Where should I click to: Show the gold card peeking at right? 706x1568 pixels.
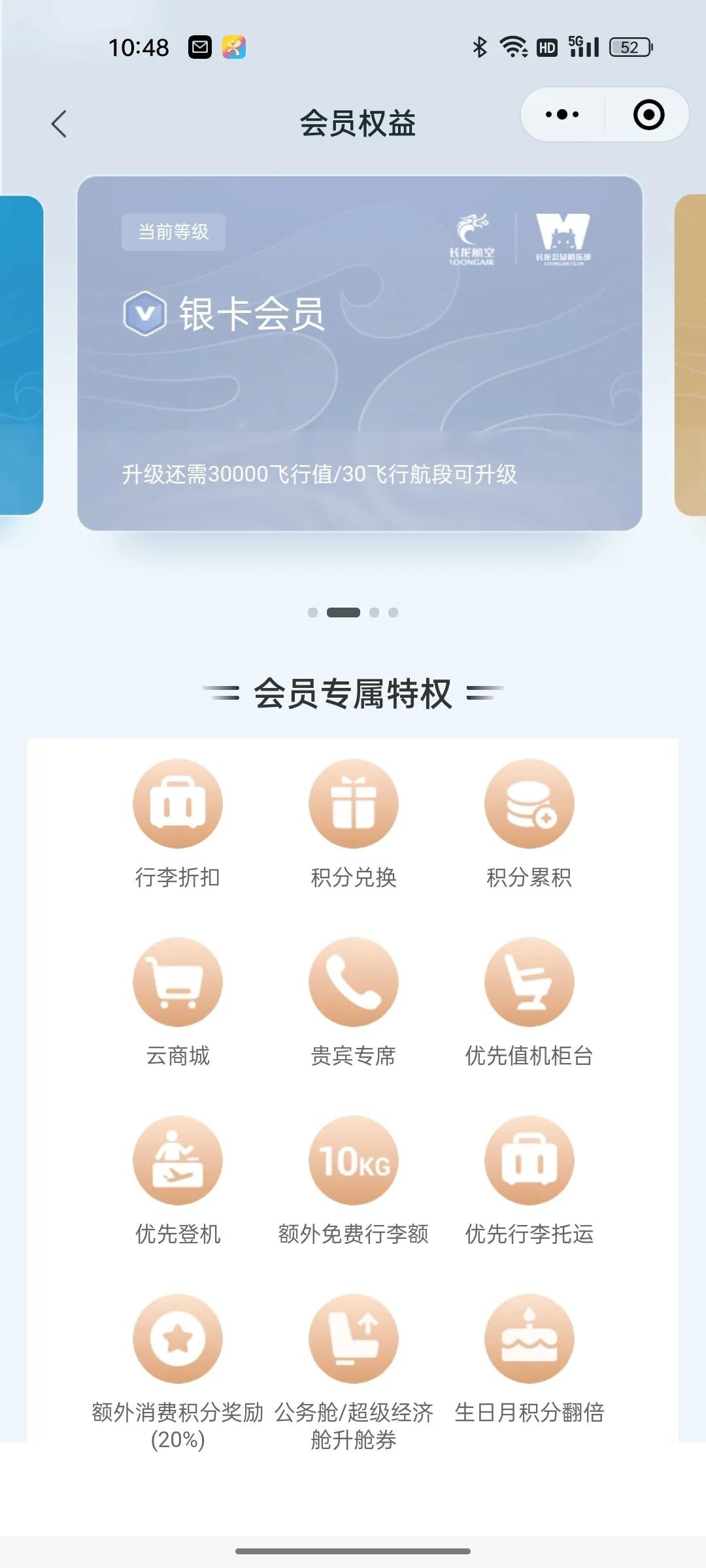coord(690,356)
